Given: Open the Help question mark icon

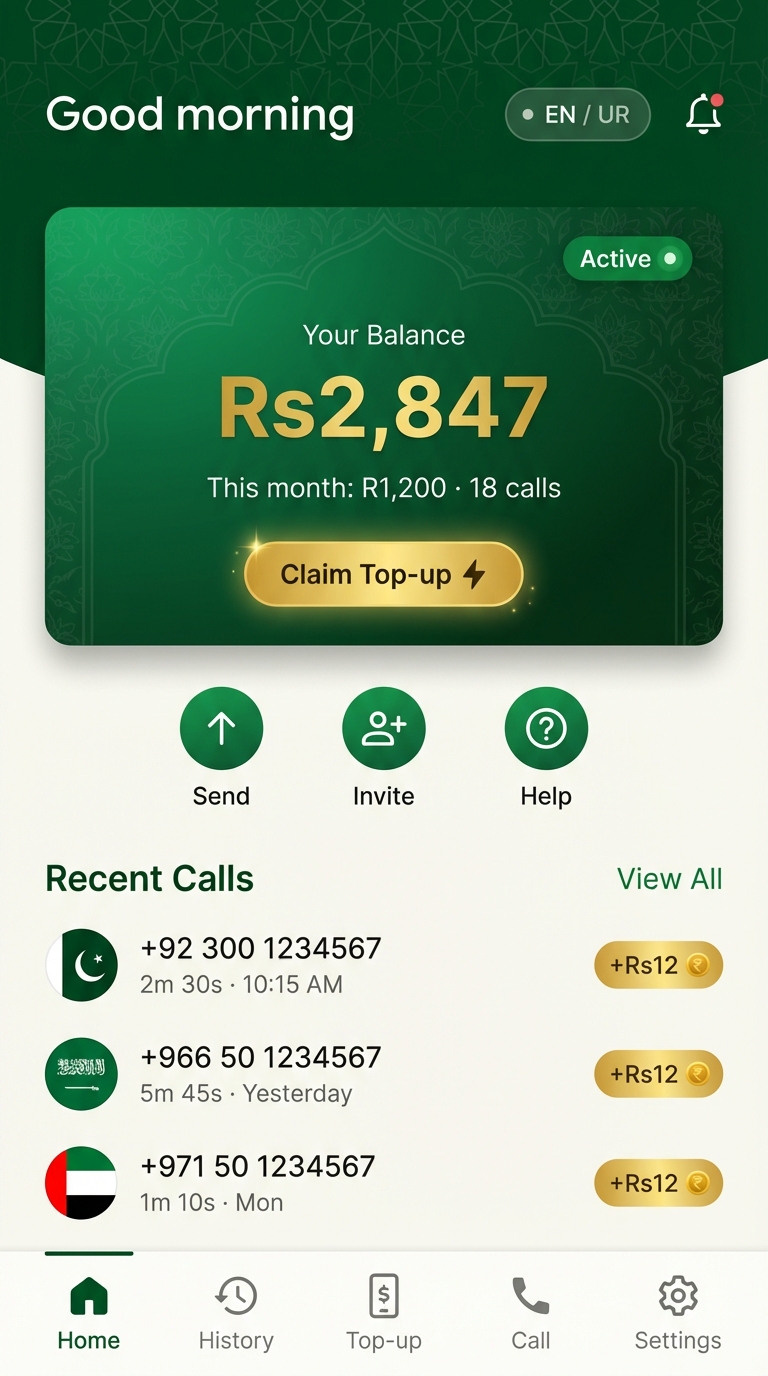Looking at the screenshot, I should (x=545, y=728).
